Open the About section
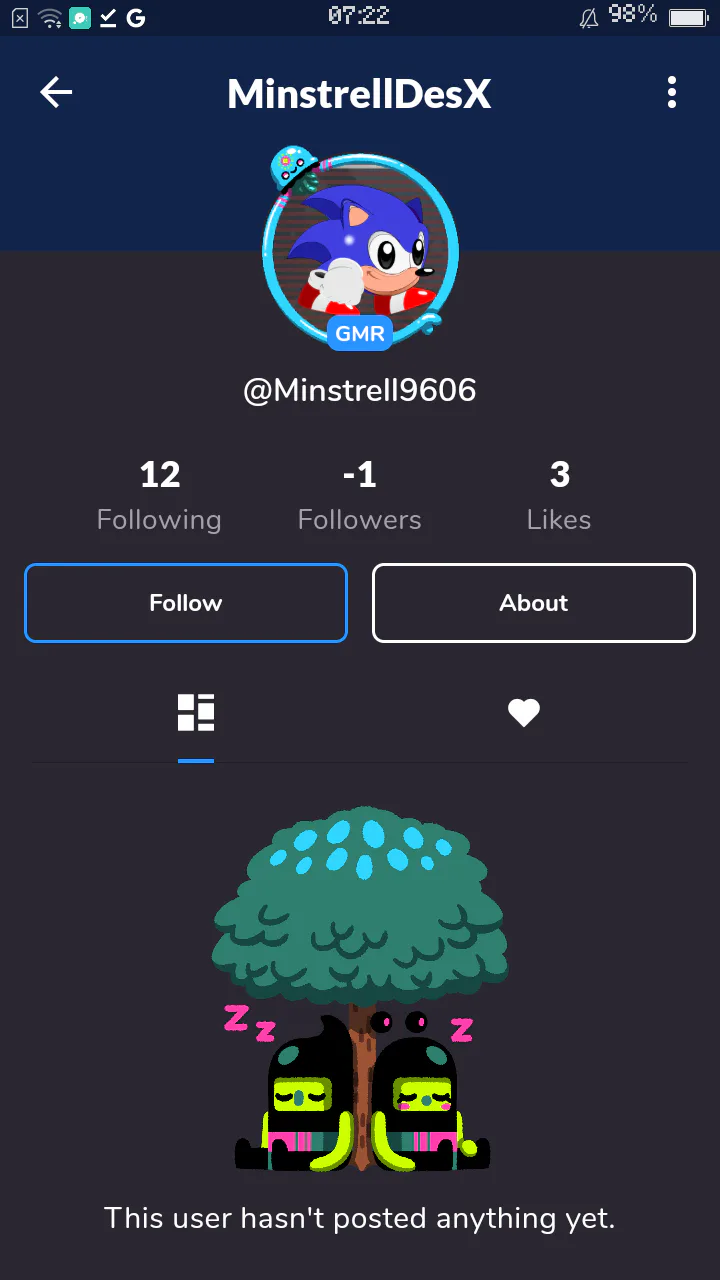720x1280 pixels. [534, 603]
